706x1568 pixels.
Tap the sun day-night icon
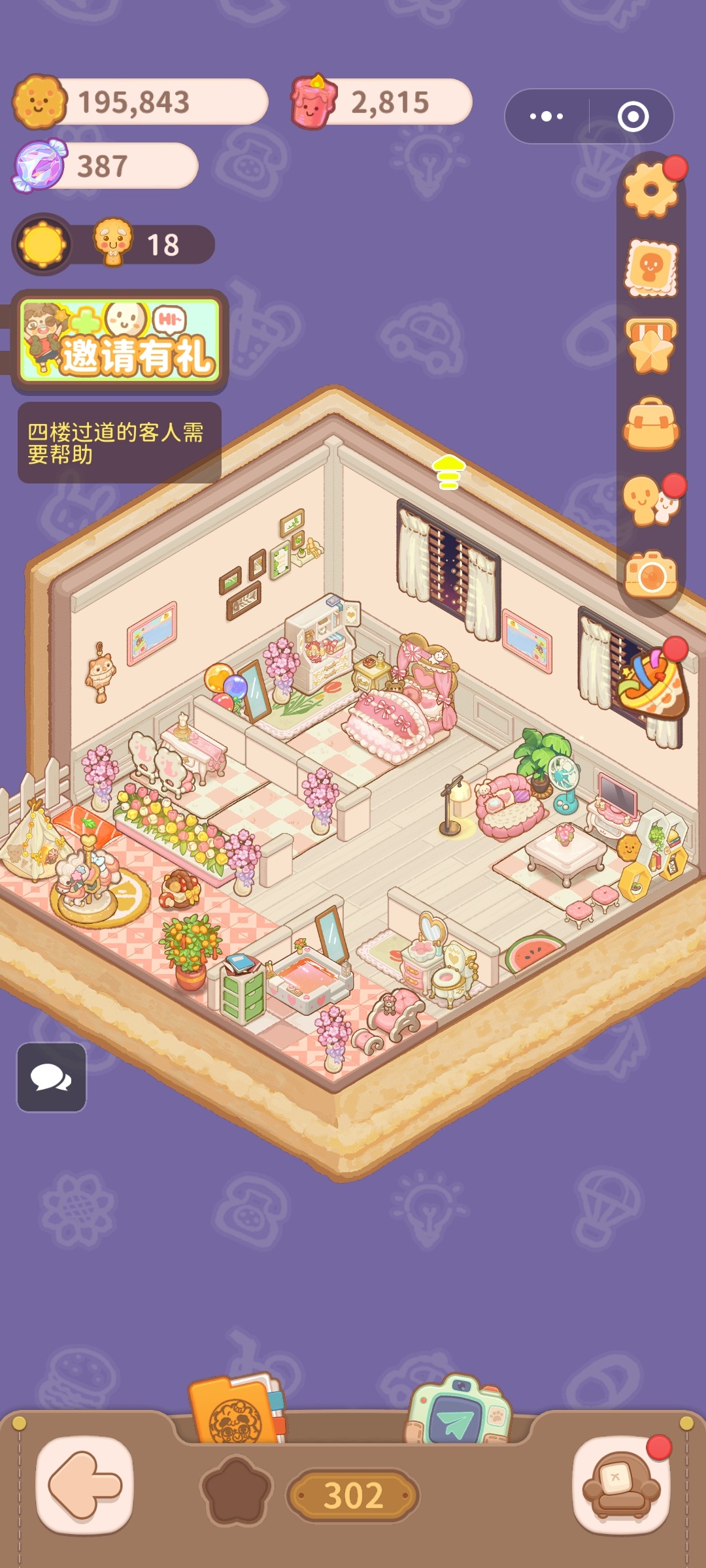[43, 245]
